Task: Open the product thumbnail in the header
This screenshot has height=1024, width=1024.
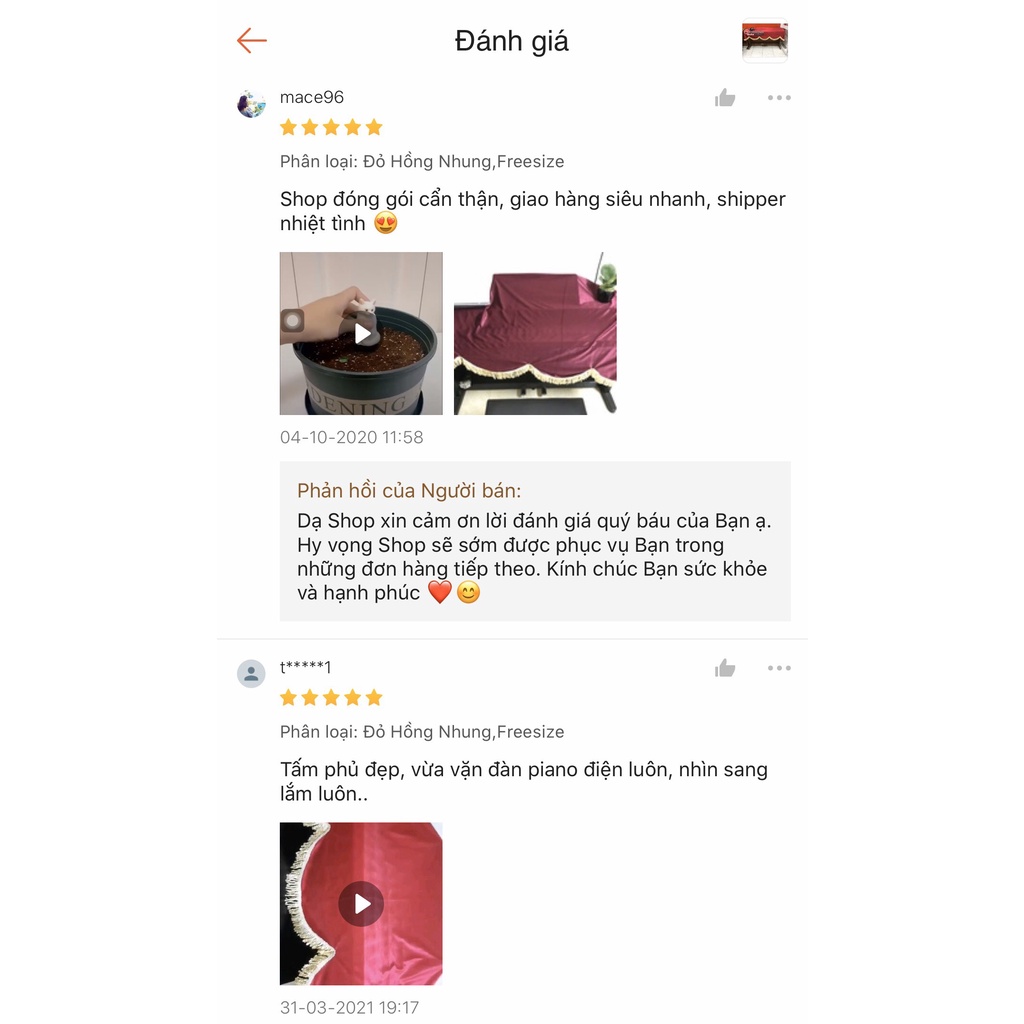Action: pos(765,42)
